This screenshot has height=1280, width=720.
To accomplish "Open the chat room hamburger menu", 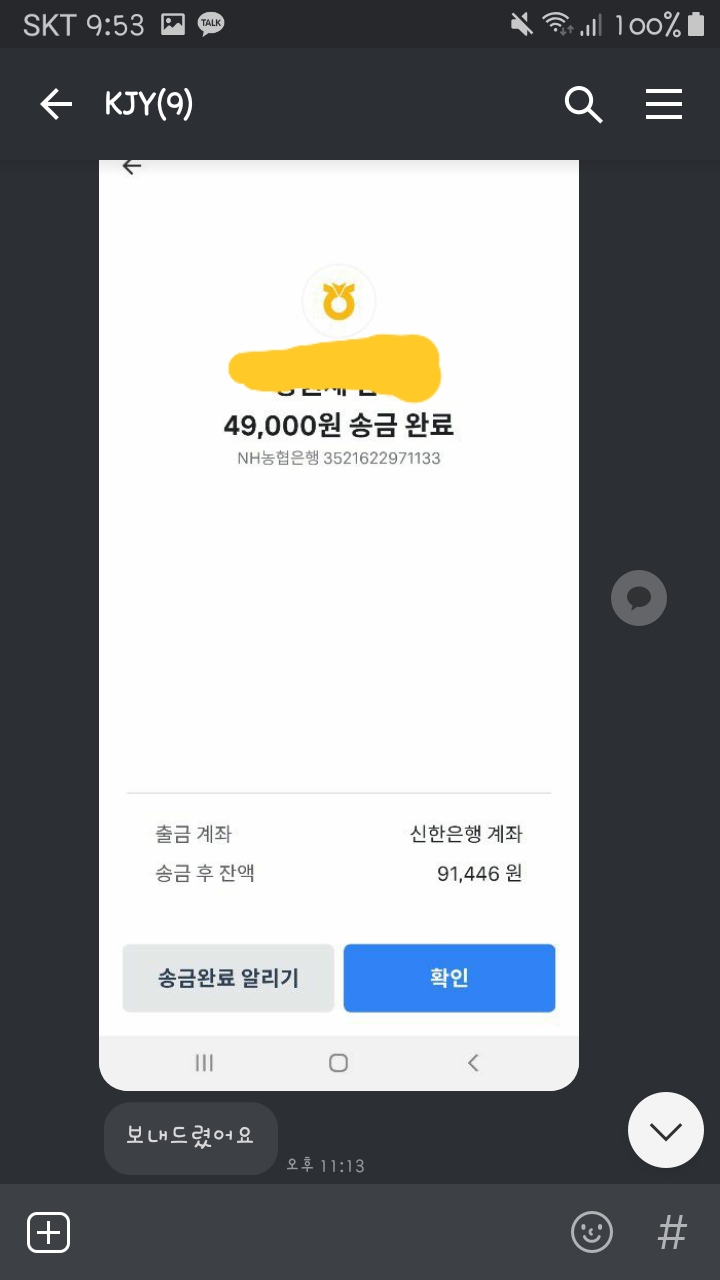I will 664,104.
